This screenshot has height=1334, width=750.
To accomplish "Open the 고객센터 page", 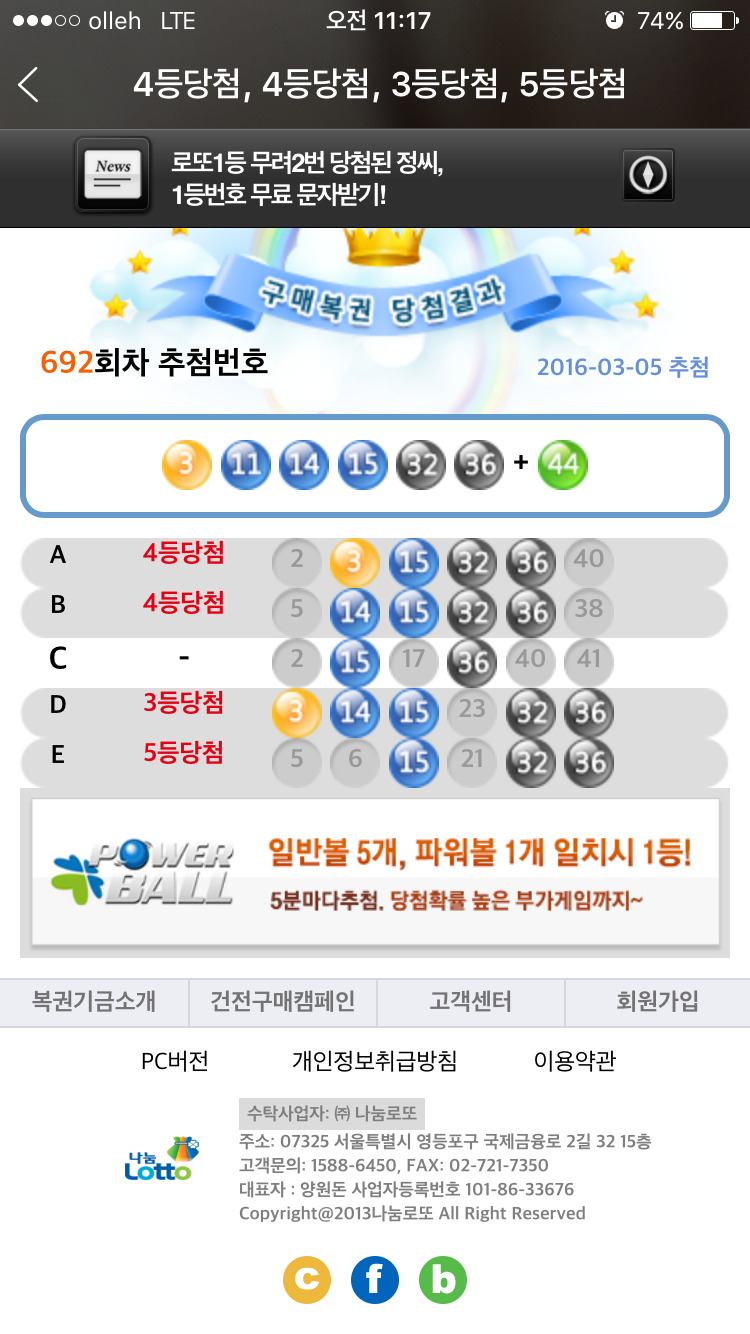I will click(x=470, y=1002).
